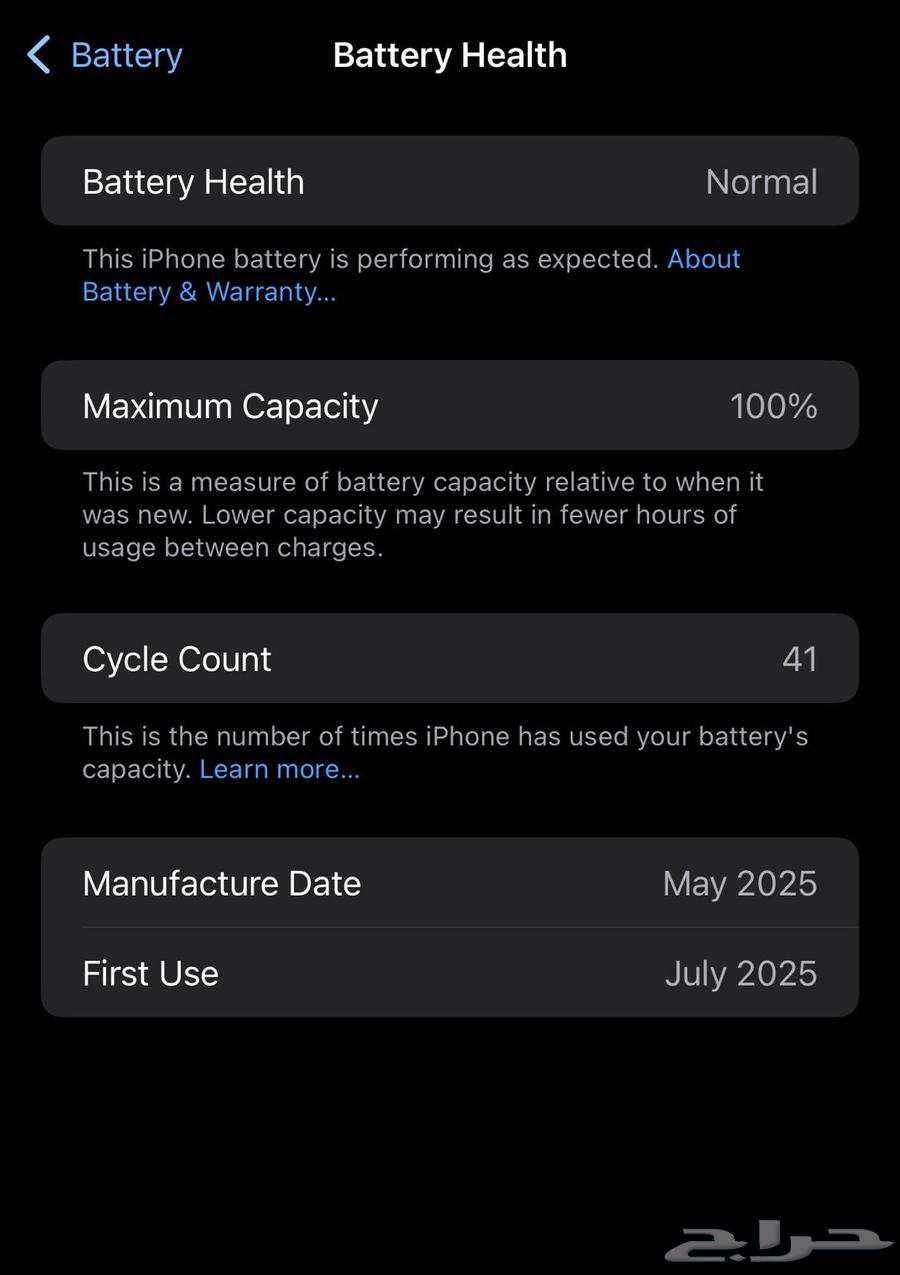Tap the May 2025 manufacture date value
This screenshot has width=900, height=1275.
click(739, 883)
